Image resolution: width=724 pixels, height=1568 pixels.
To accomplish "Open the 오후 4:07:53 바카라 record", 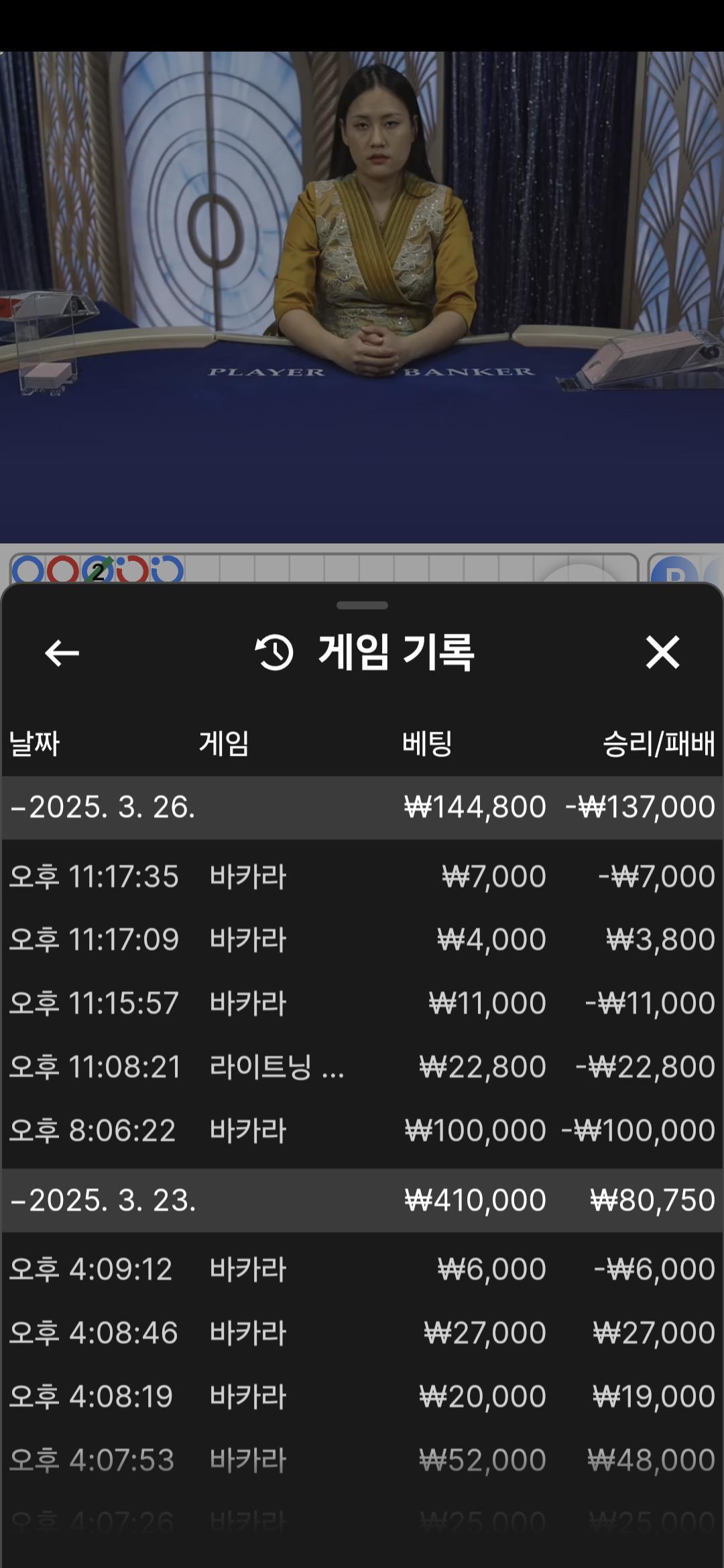I will pos(362,1459).
